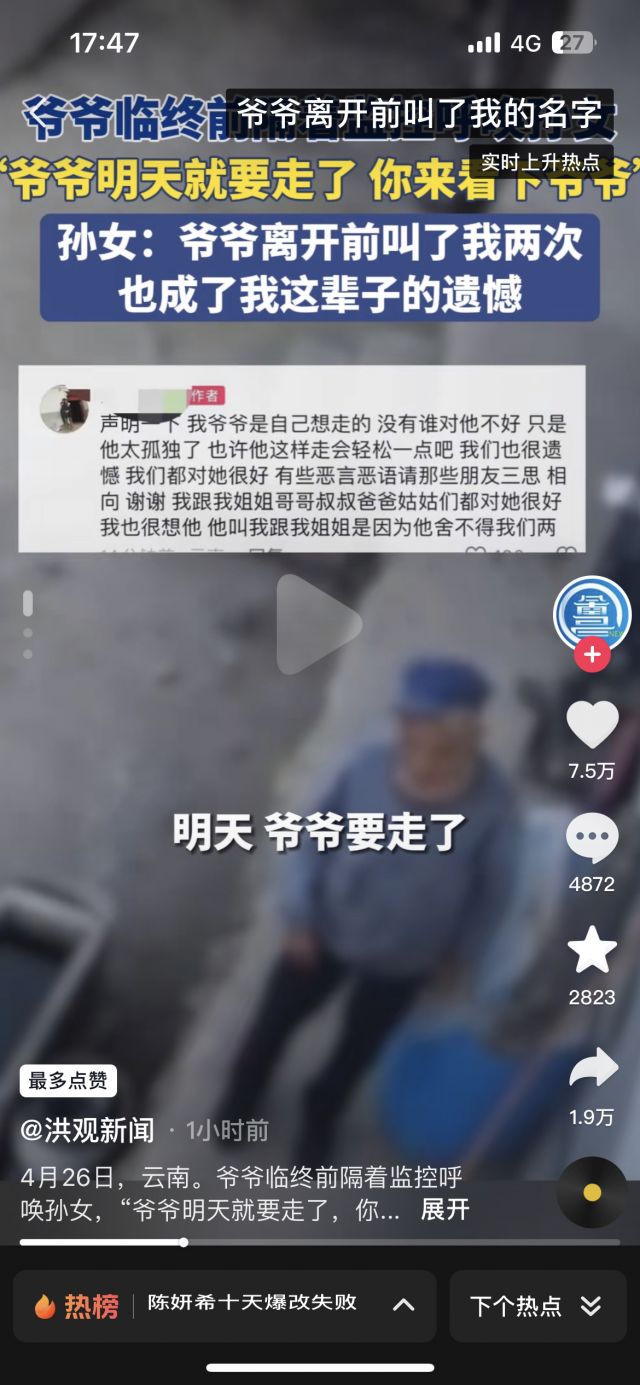Open the spinning music disc
Image resolution: width=640 pixels, height=1385 pixels.
592,1192
